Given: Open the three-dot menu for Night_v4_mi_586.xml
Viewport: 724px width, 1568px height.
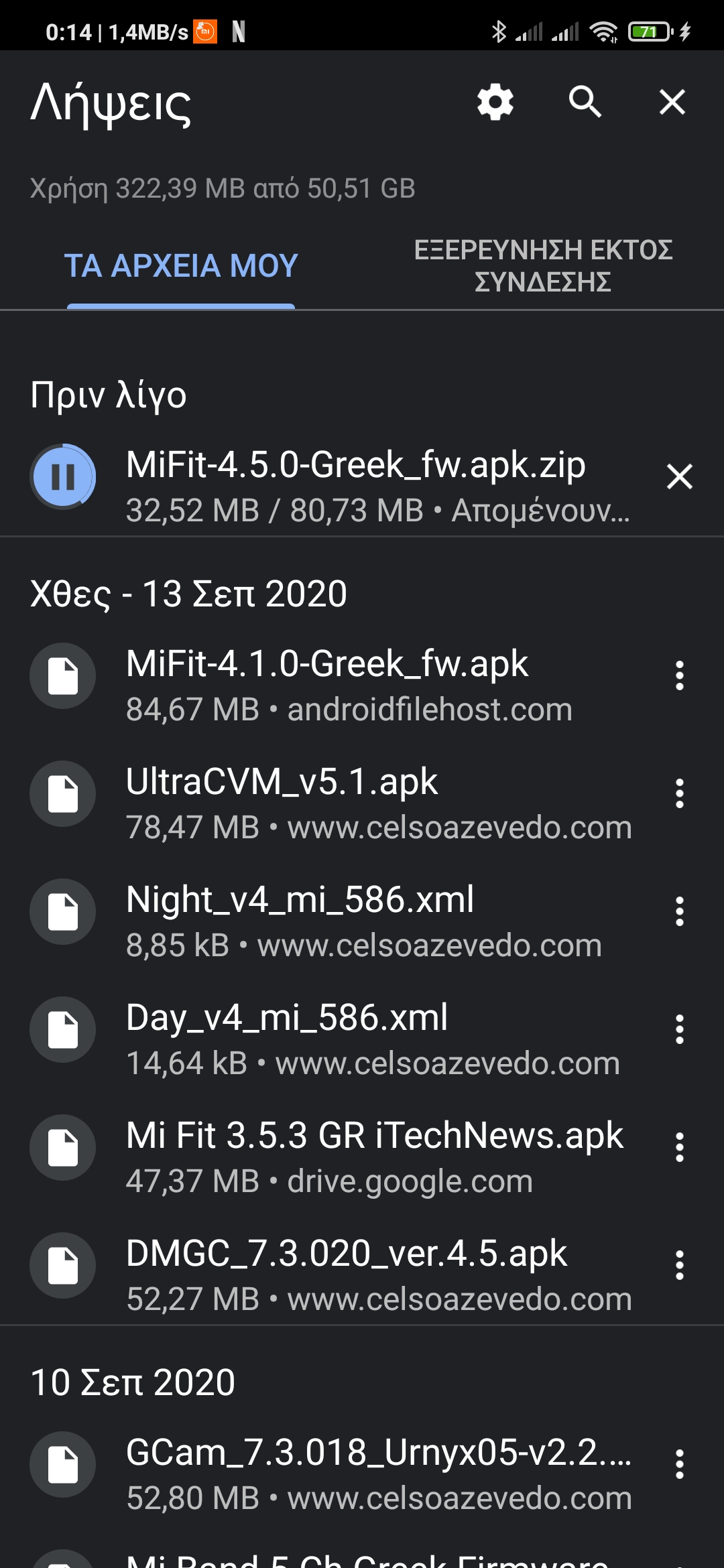Looking at the screenshot, I should pos(680,911).
